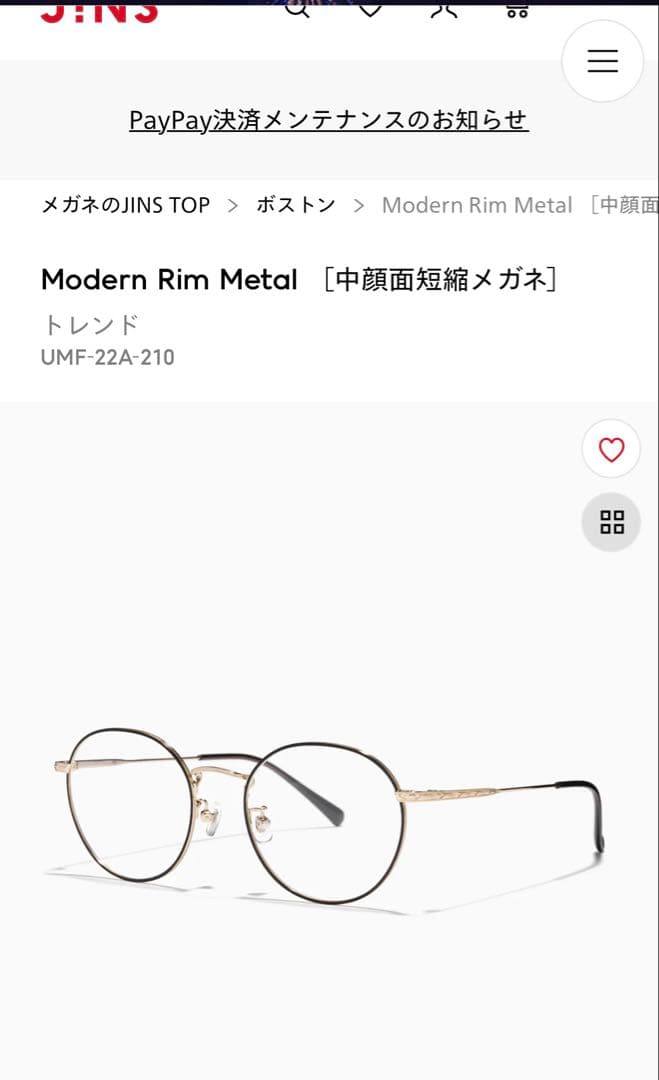Open the favorites list in the header
The height and width of the screenshot is (1080, 659).
(x=371, y=9)
